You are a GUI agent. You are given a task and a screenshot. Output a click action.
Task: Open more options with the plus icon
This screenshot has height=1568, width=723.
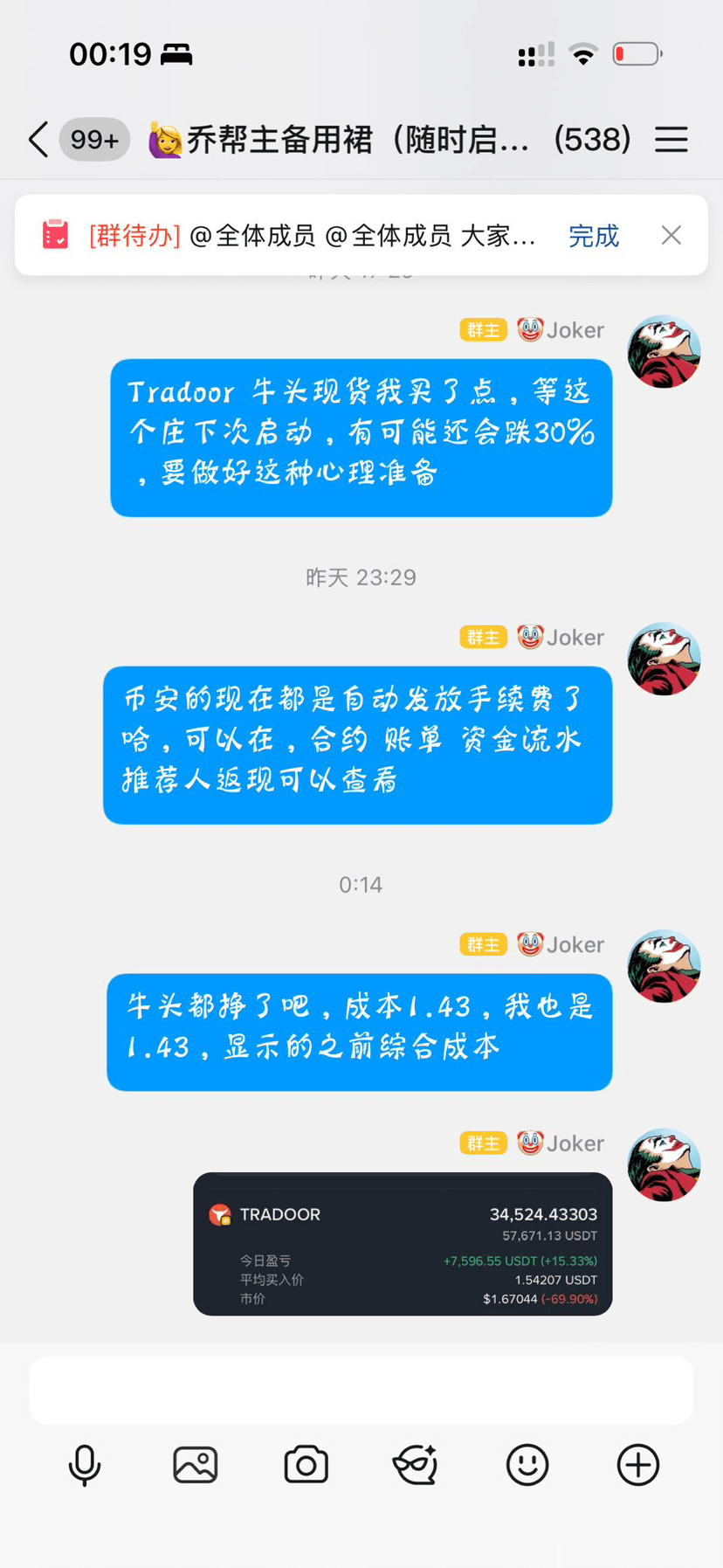pos(638,1465)
